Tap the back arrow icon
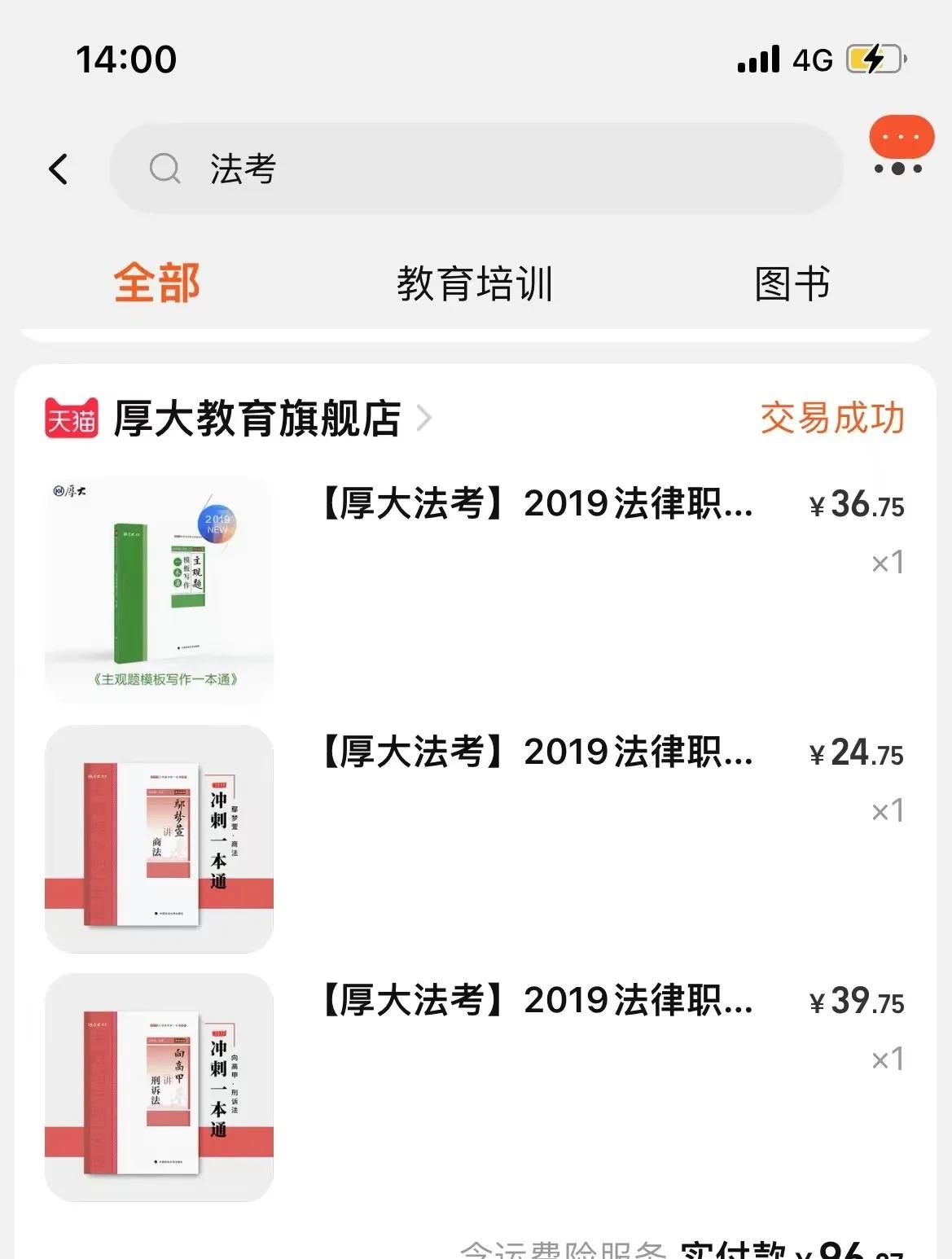Screen dimensions: 952x1259 point(59,168)
